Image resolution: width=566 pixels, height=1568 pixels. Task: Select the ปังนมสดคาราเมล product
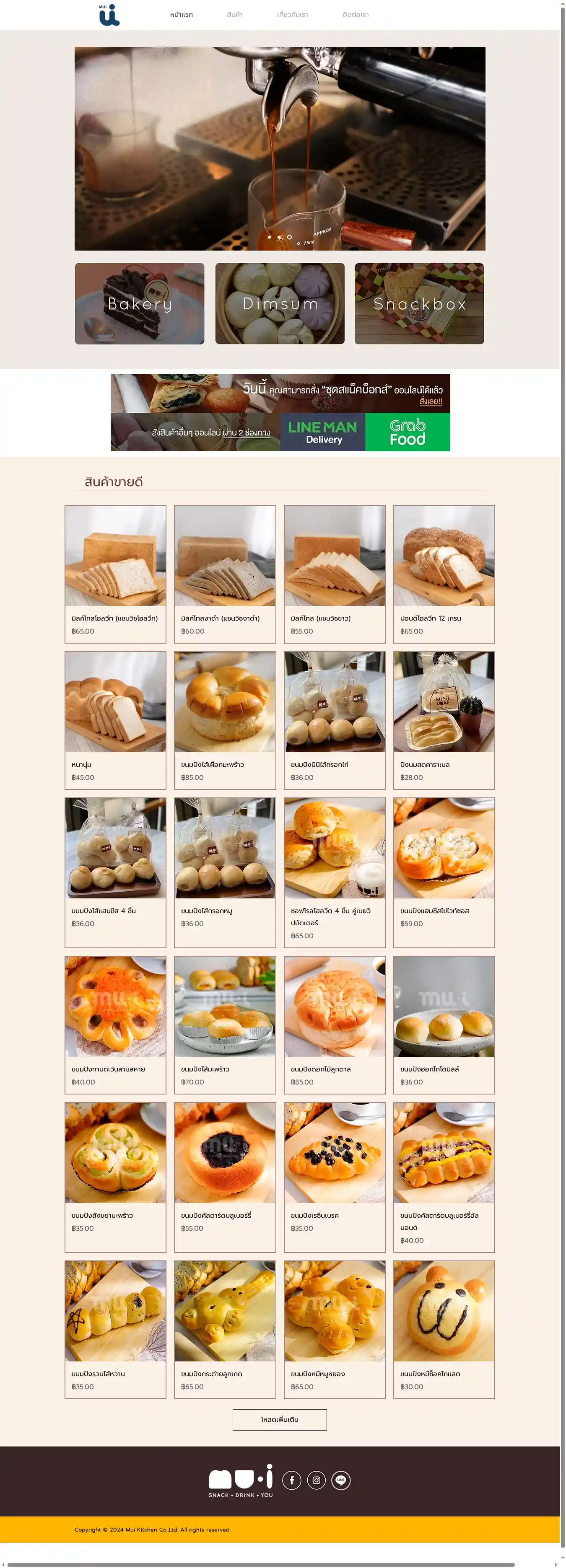click(x=444, y=719)
